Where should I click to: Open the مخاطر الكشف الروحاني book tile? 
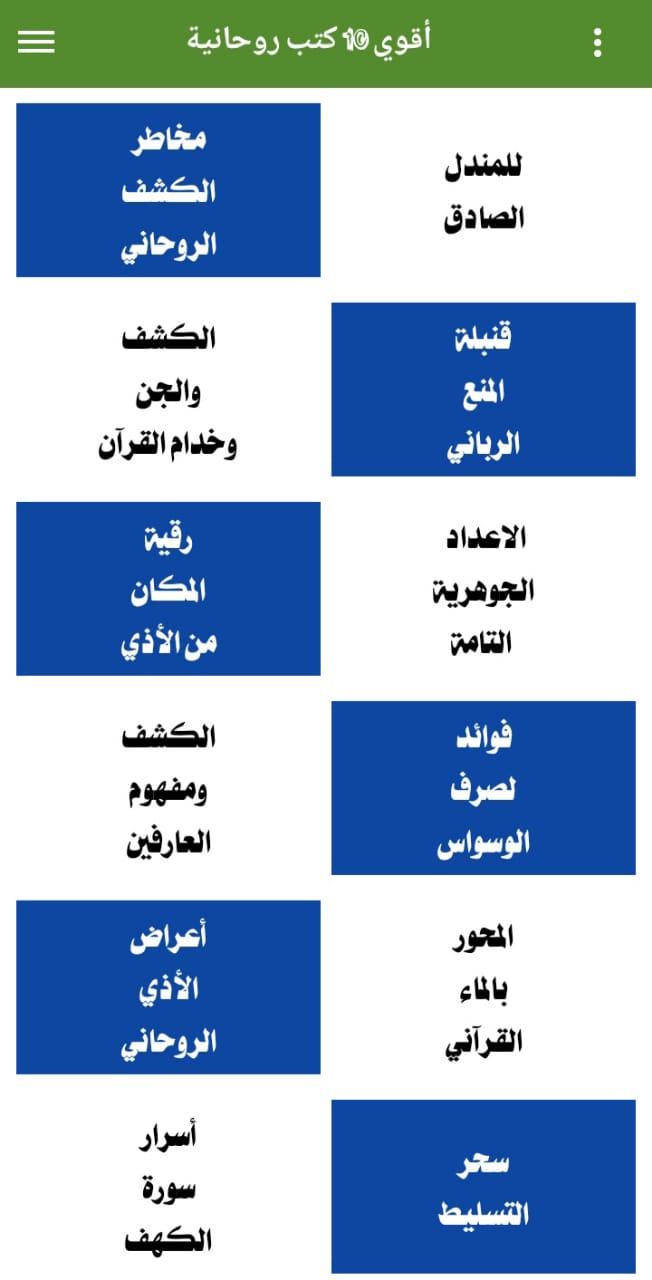click(x=168, y=190)
